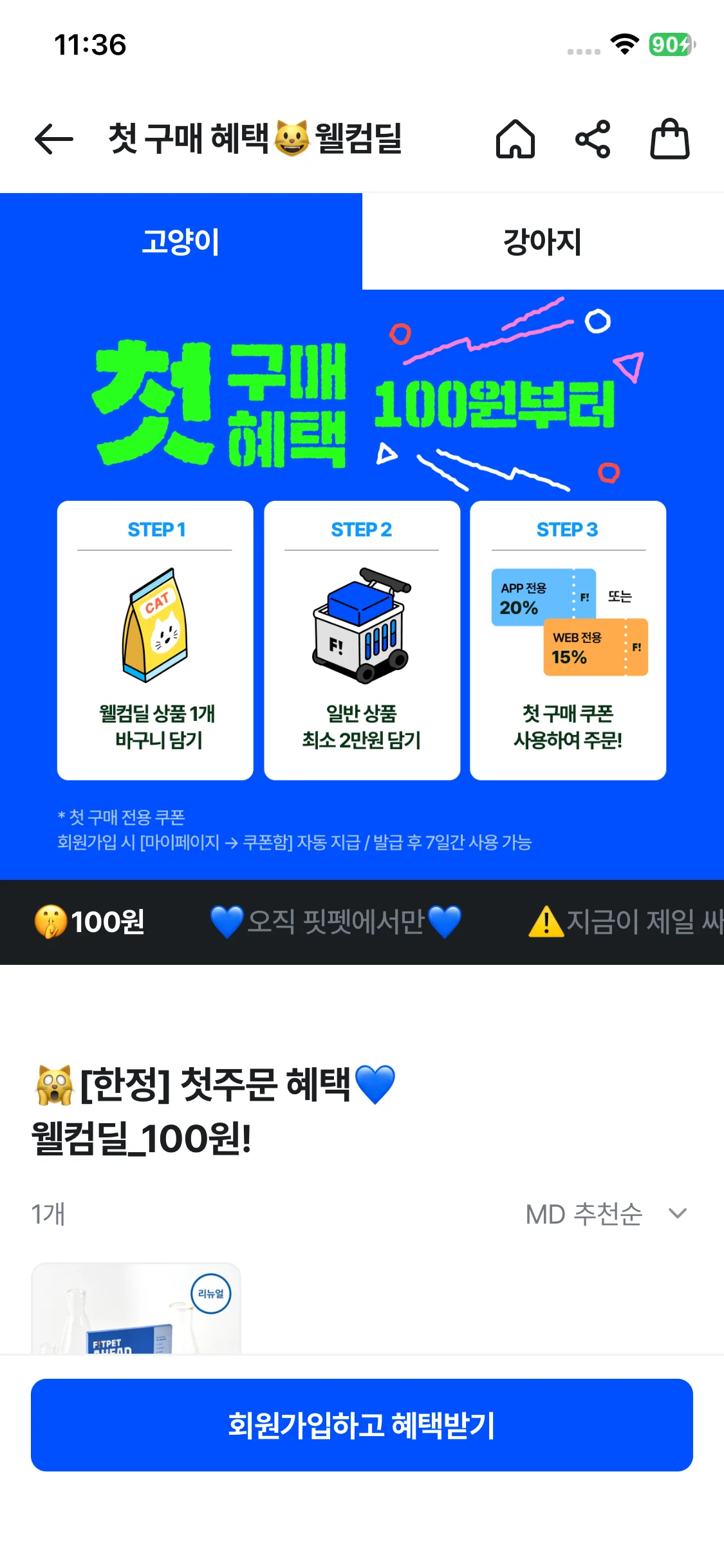The image size is (724, 1568).
Task: Select the 고양이 tab
Action: point(181,241)
